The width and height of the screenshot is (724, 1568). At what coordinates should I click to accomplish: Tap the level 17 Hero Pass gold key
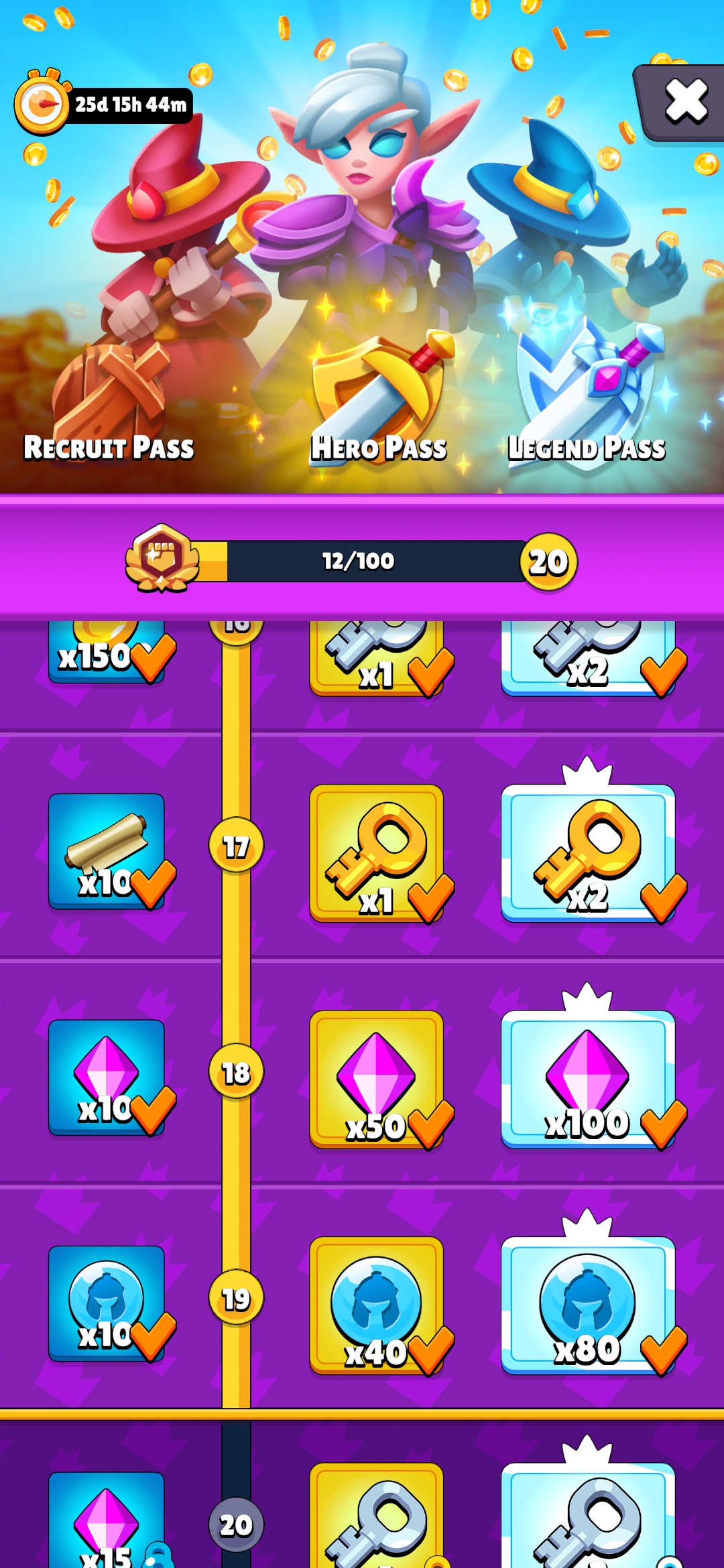click(377, 854)
